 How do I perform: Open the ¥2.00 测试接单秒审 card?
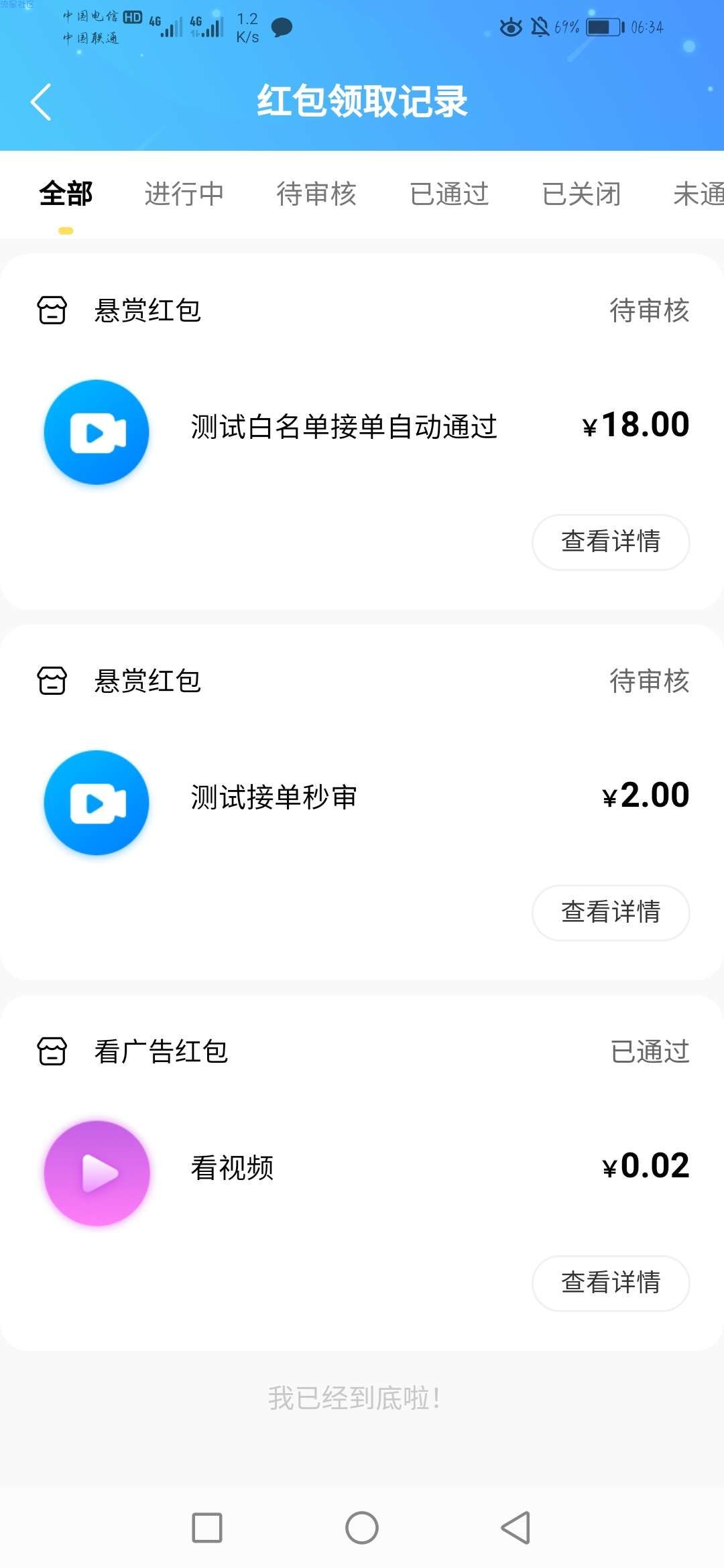(362, 802)
